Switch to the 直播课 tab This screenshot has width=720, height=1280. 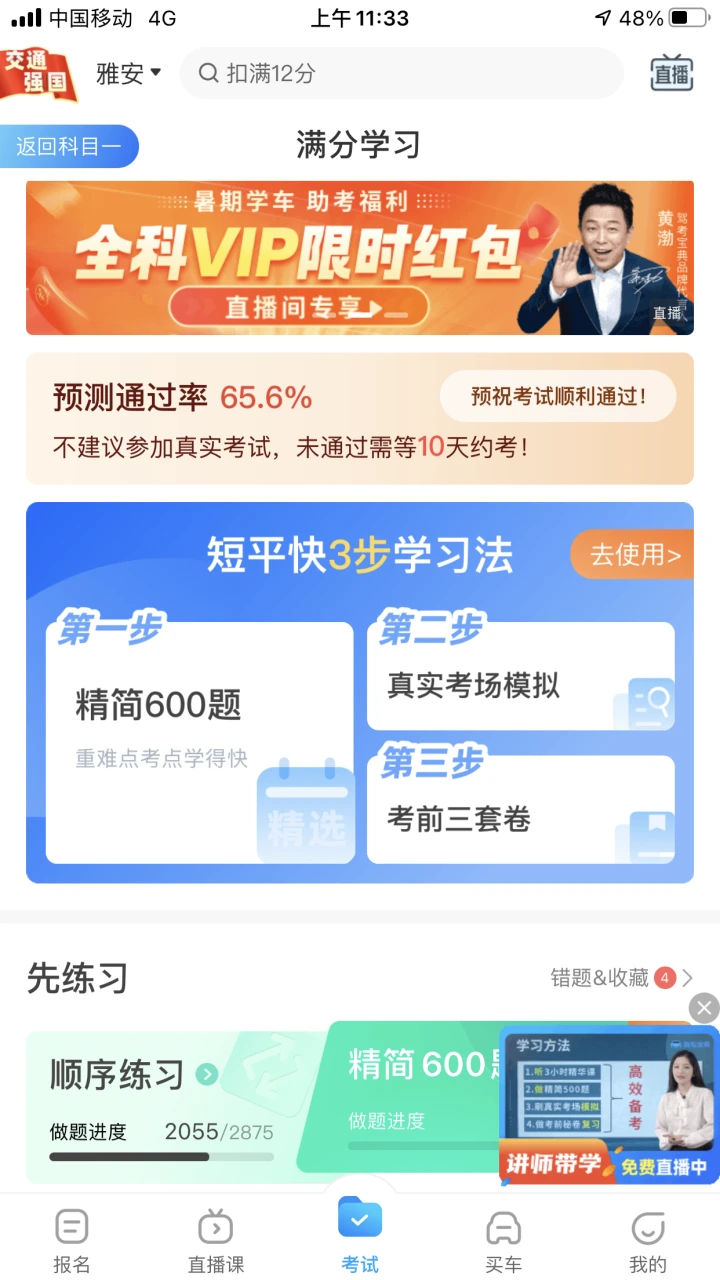pos(216,1241)
